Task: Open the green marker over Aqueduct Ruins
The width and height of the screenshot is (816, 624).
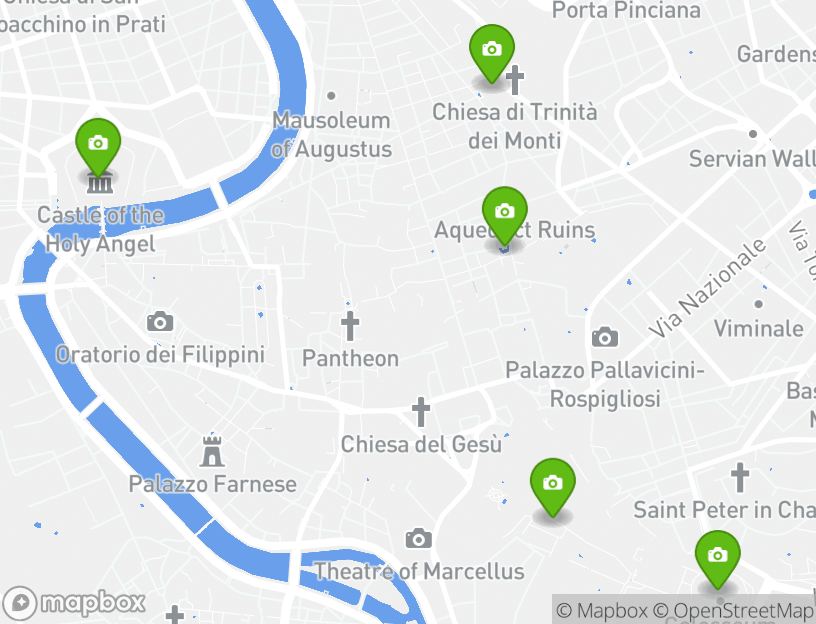Action: (505, 212)
